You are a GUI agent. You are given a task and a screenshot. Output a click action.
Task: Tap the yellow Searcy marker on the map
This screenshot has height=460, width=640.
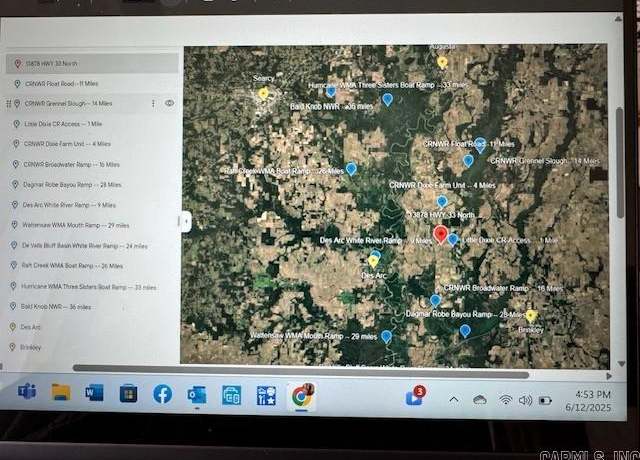tap(264, 94)
